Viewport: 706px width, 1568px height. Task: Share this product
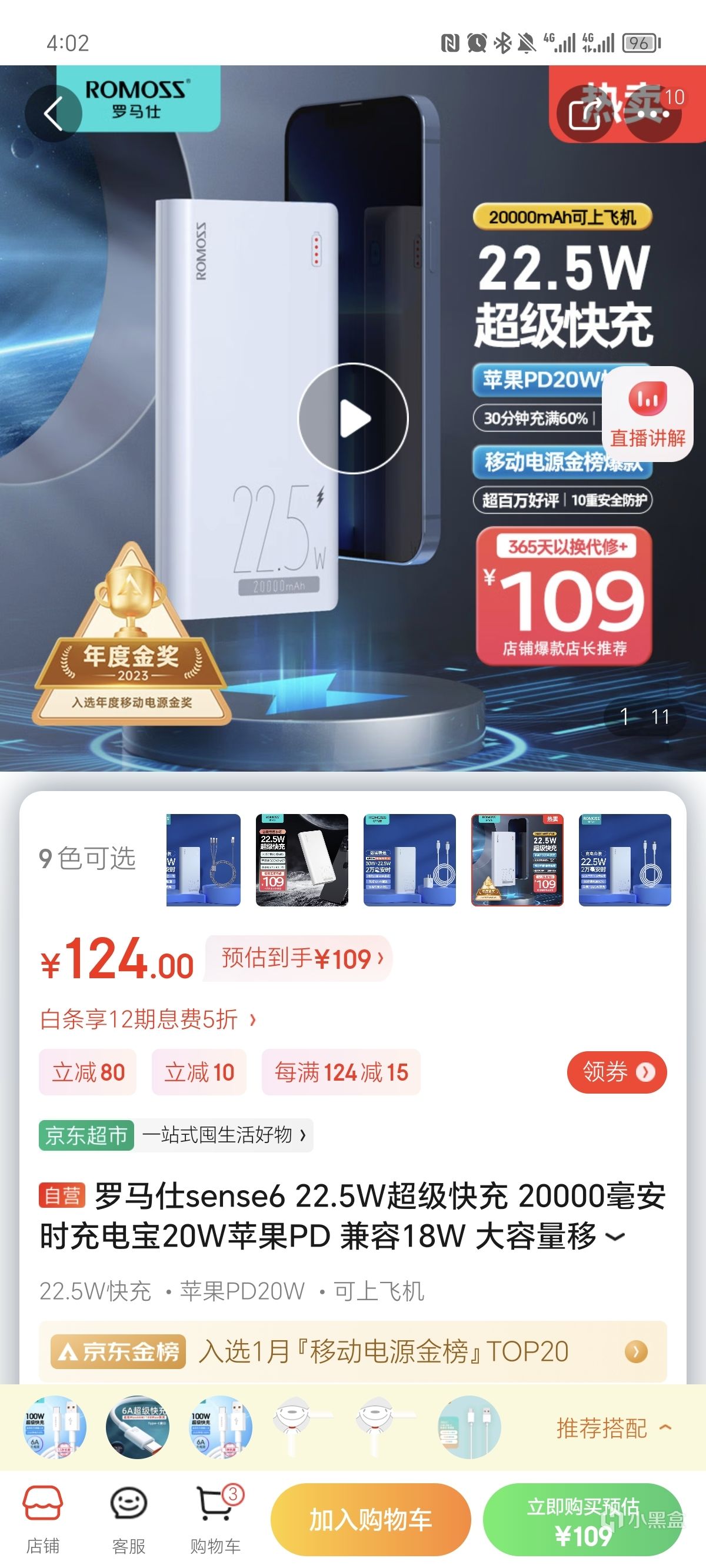click(x=585, y=113)
